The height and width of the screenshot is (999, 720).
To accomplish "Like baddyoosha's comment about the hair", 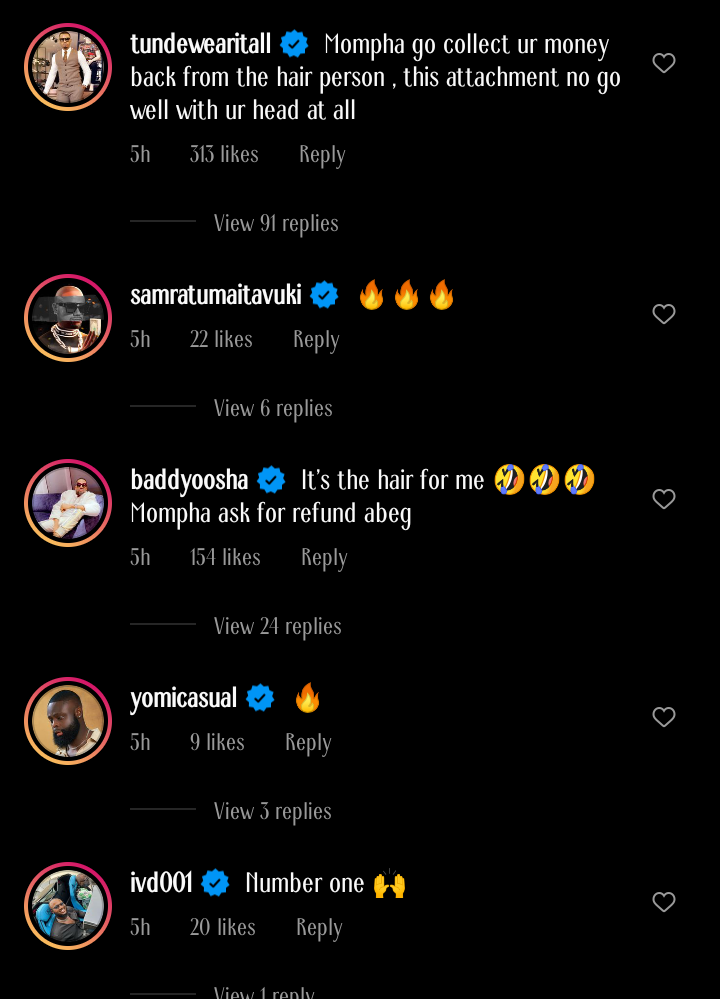I will coord(664,499).
